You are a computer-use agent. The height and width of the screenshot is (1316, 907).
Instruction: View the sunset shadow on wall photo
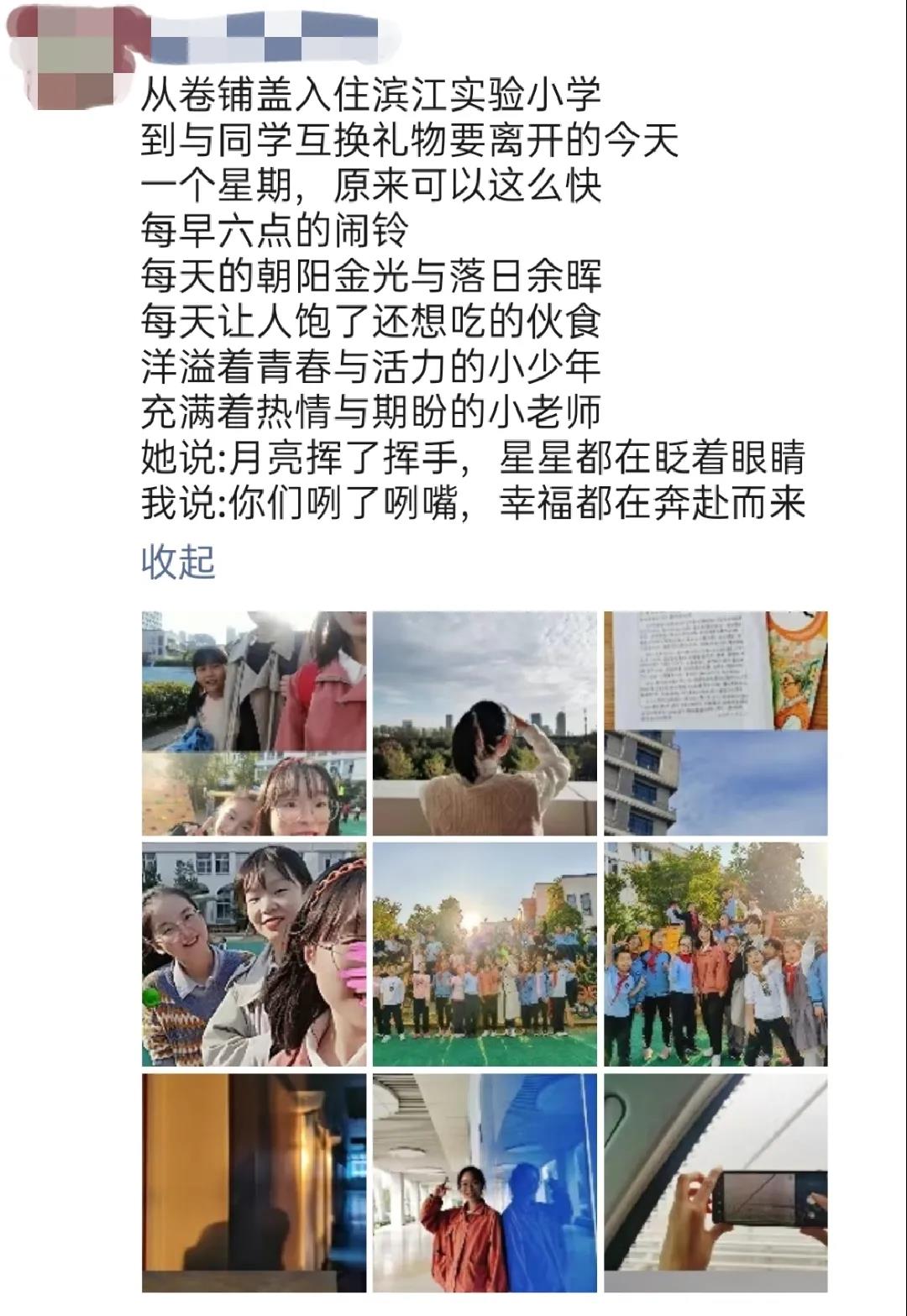click(x=254, y=1182)
